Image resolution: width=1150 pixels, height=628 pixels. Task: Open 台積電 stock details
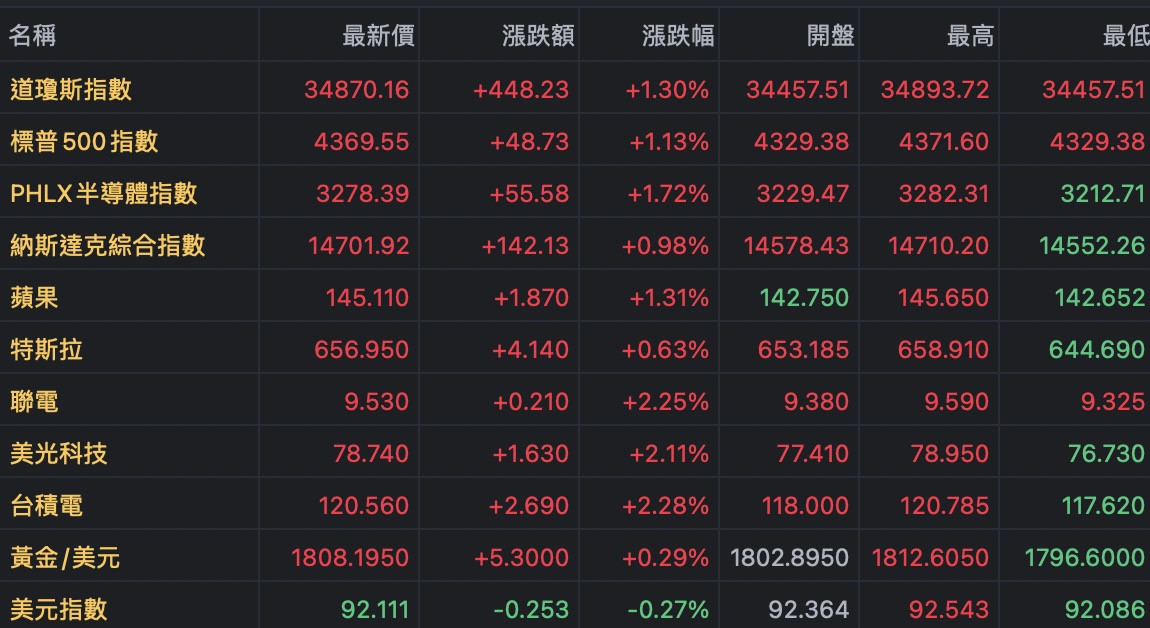(46, 506)
